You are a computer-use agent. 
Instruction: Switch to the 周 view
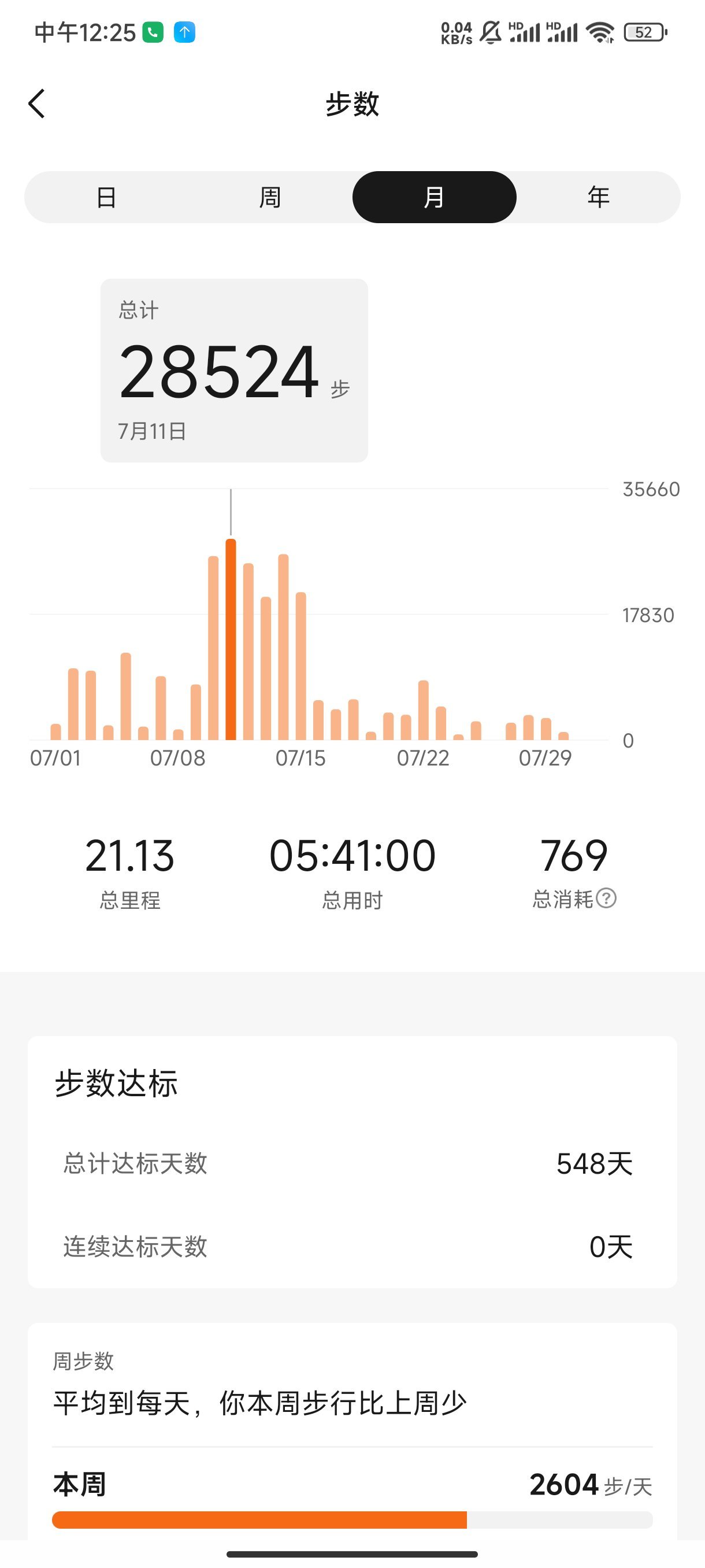270,197
